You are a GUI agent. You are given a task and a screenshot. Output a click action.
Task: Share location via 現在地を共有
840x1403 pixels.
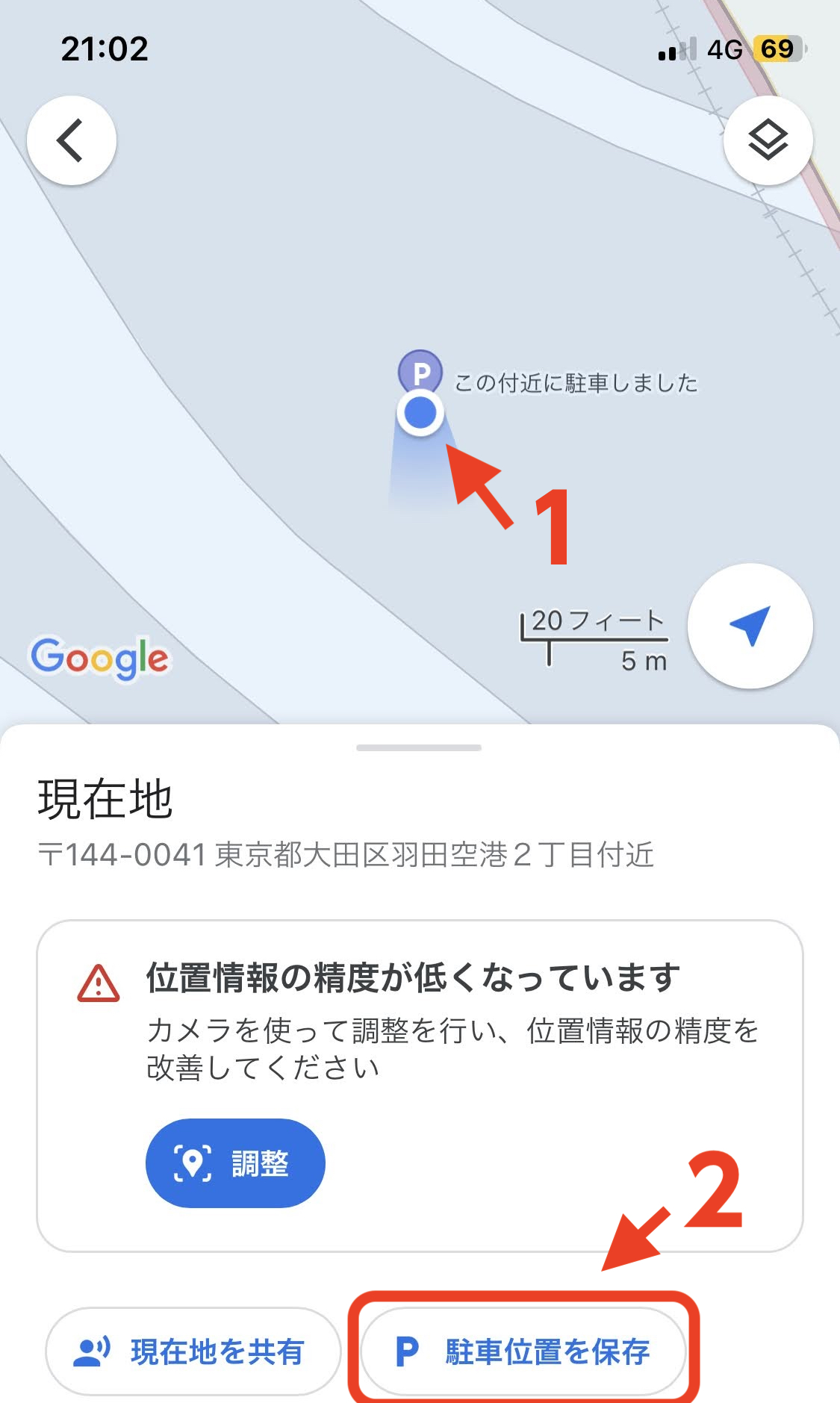pos(193,1351)
